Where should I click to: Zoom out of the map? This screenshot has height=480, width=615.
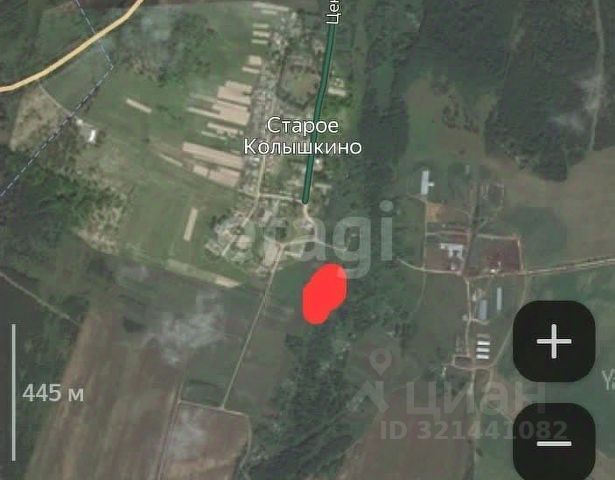(x=553, y=442)
